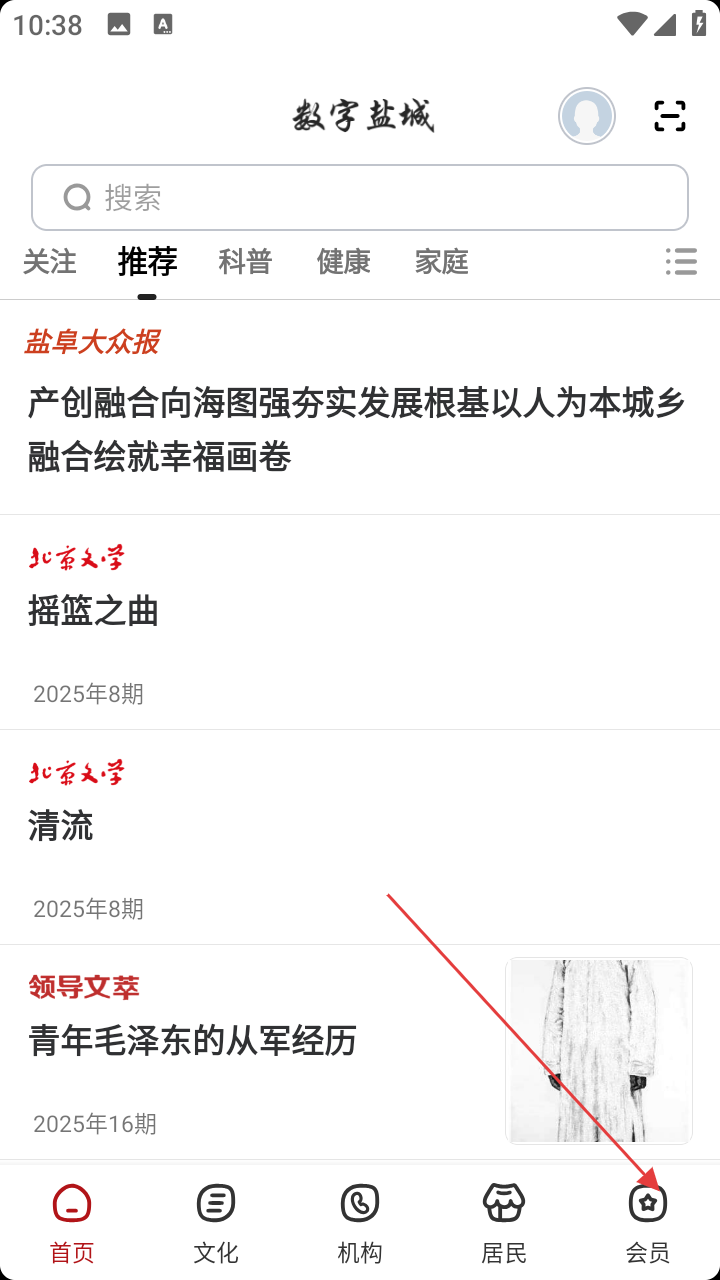Screen dimensions: 720x1280
Task: Open the 清流 article
Action: coord(61,826)
